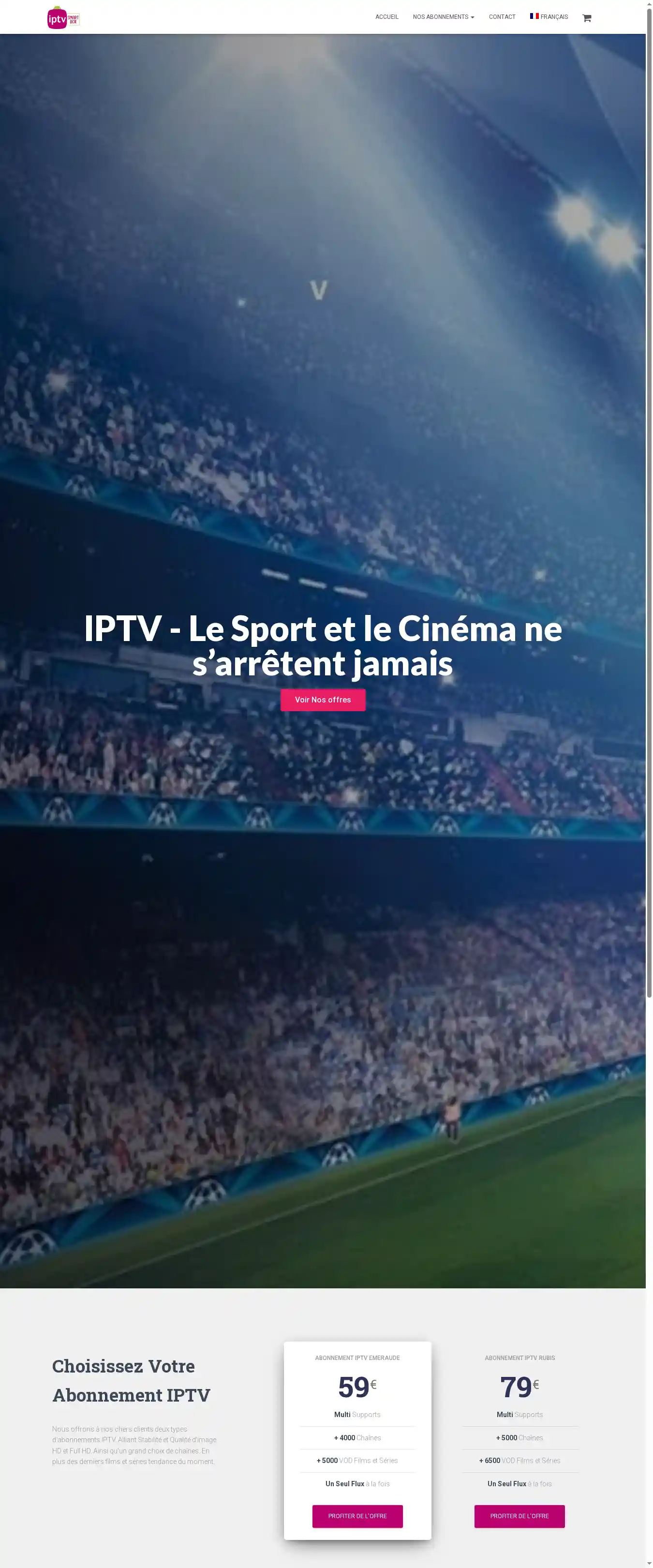Image resolution: width=653 pixels, height=1568 pixels.
Task: Open the shopping cart icon
Action: (x=586, y=17)
